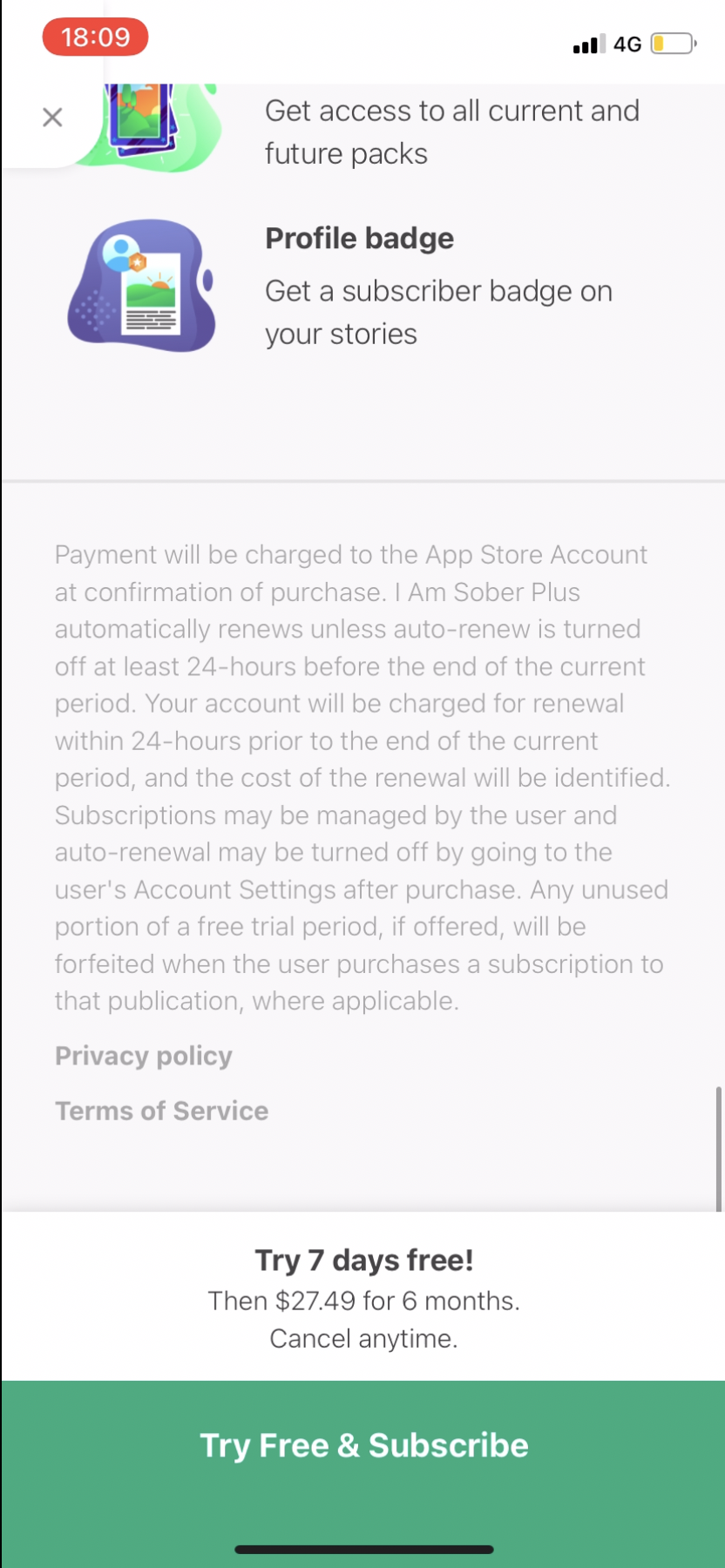Open the Terms of Service link
This screenshot has height=1568, width=725.
coord(162,1111)
